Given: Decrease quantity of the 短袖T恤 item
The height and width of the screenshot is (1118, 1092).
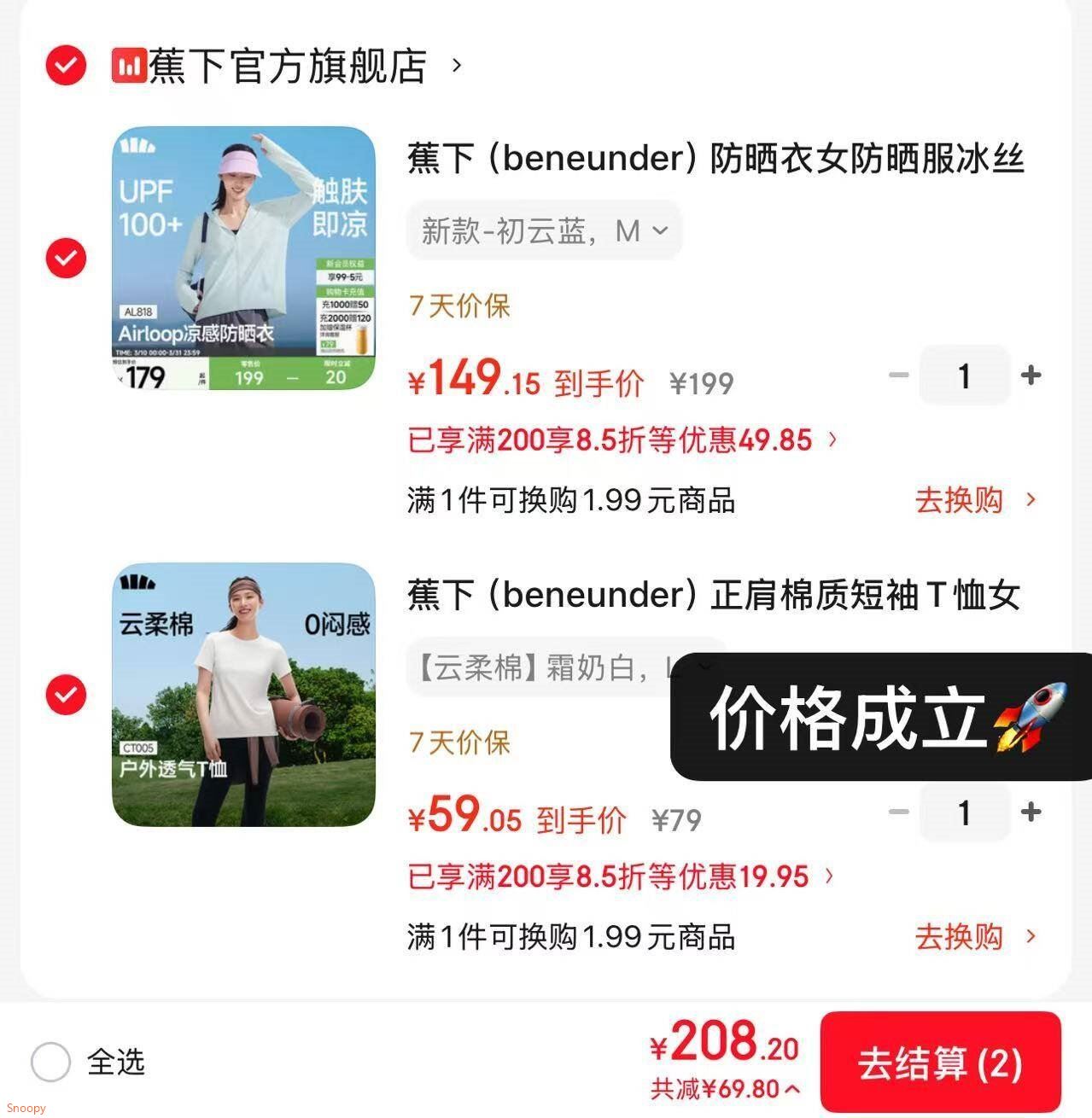Looking at the screenshot, I should point(898,812).
